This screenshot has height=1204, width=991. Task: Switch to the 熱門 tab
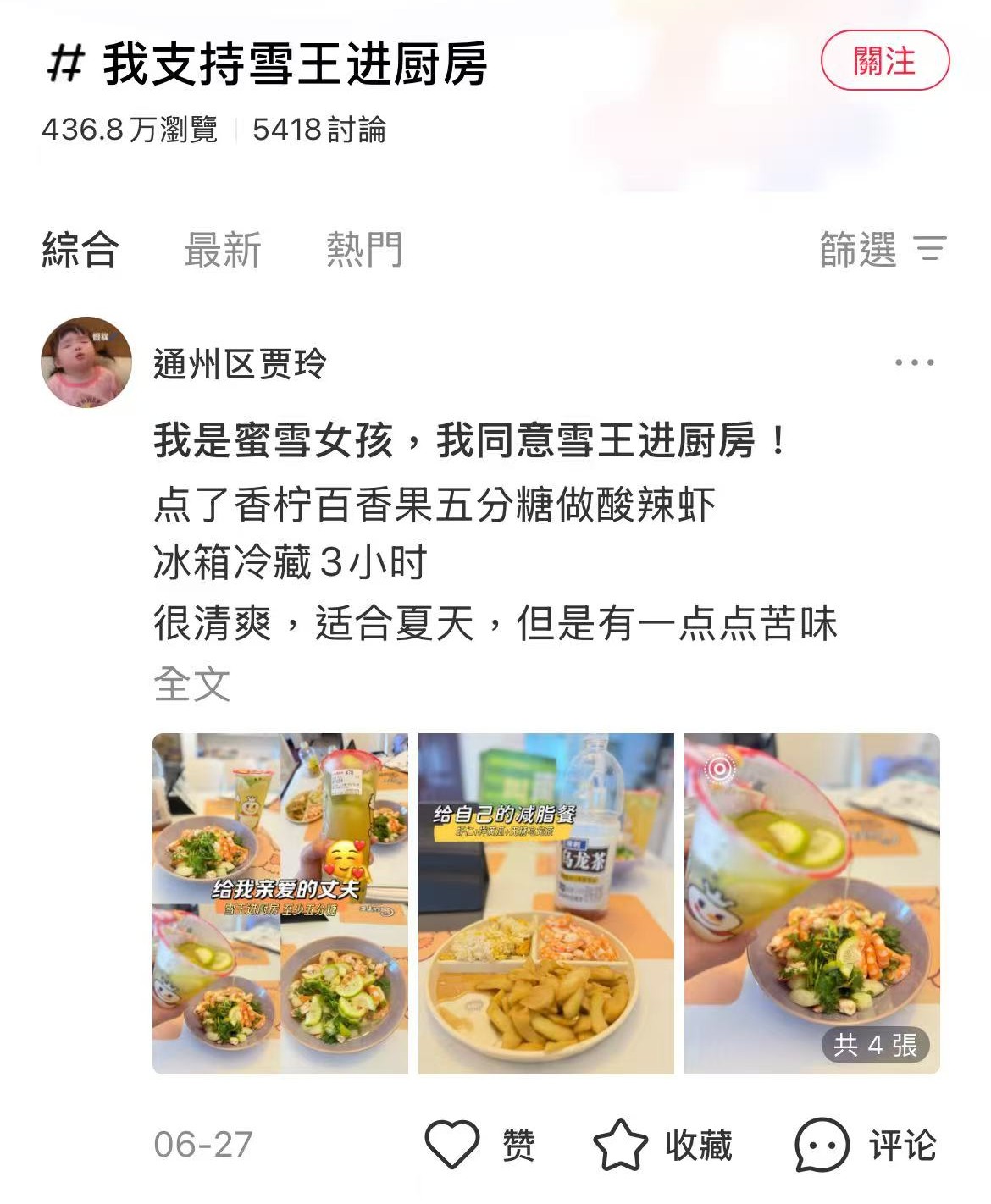tap(364, 250)
